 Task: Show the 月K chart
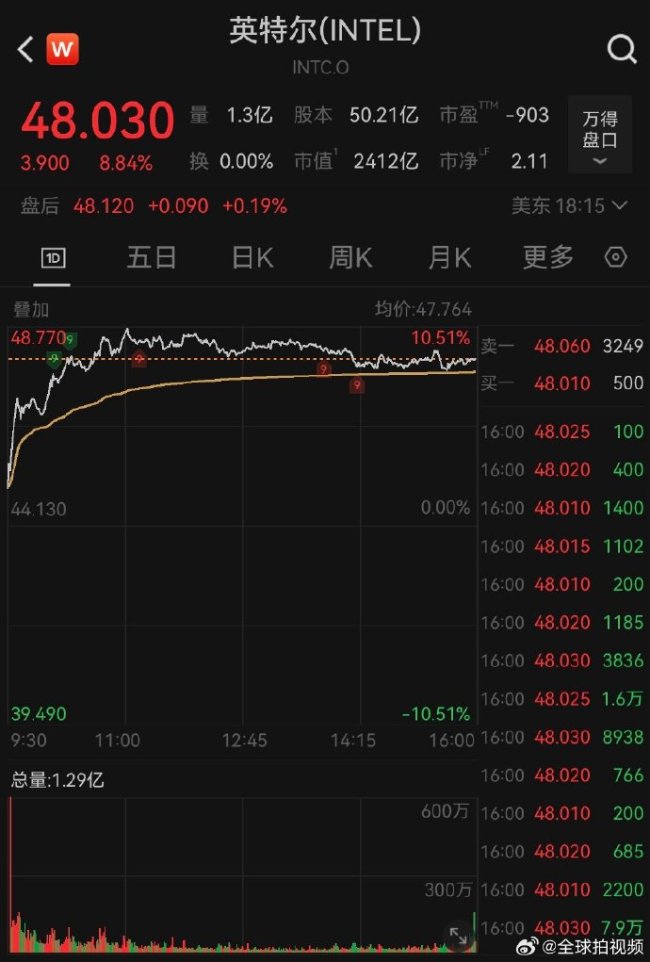click(449, 258)
